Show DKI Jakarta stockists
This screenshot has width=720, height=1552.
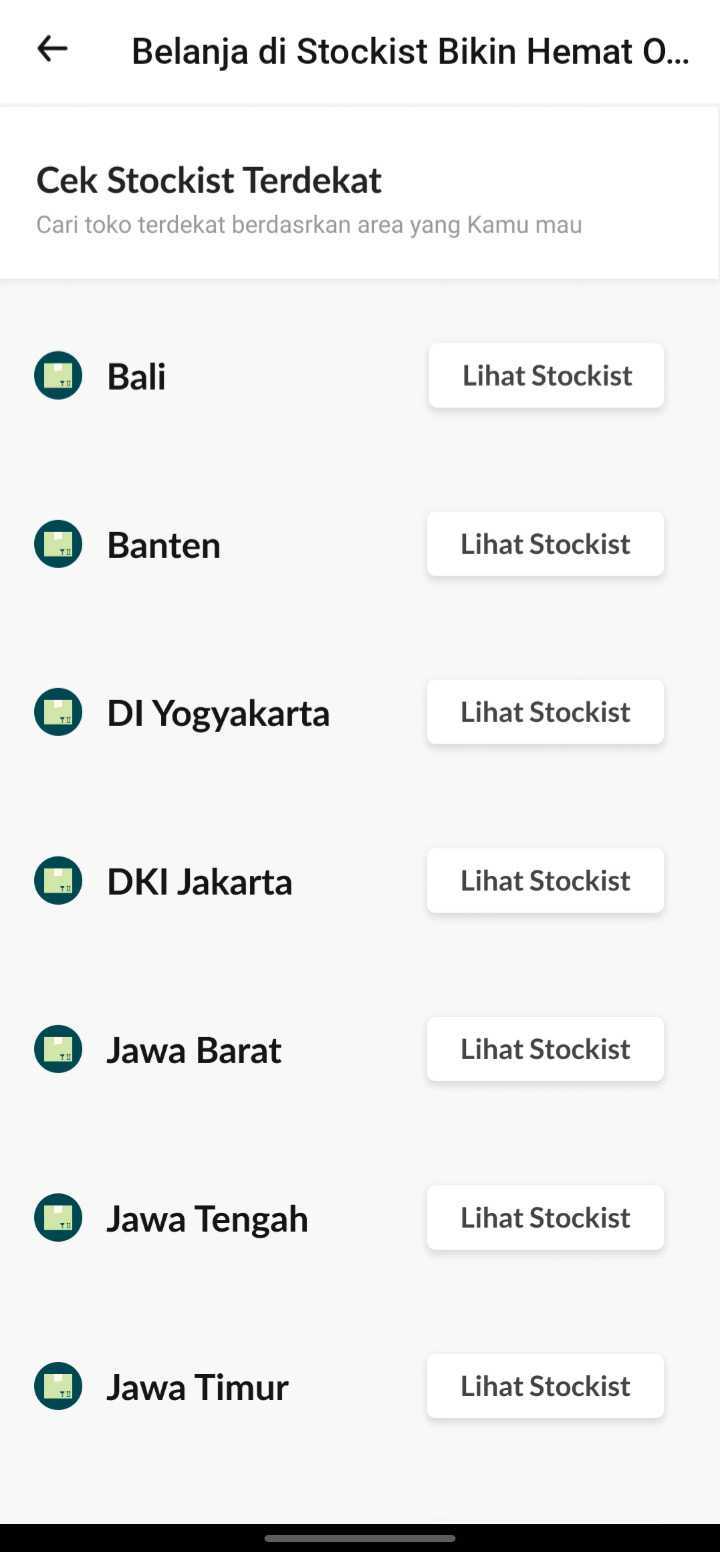point(546,881)
